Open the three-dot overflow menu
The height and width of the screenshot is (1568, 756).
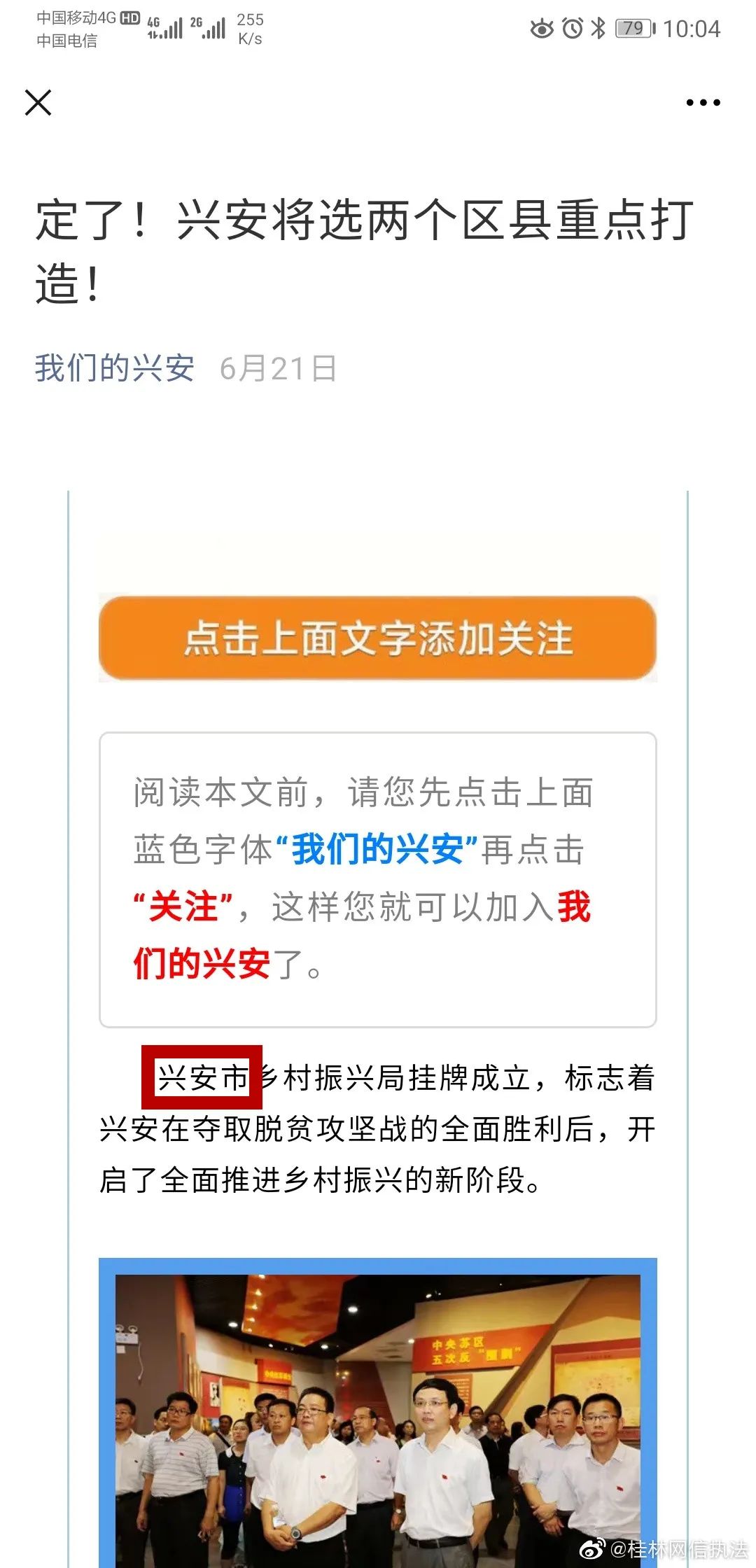coord(703,102)
